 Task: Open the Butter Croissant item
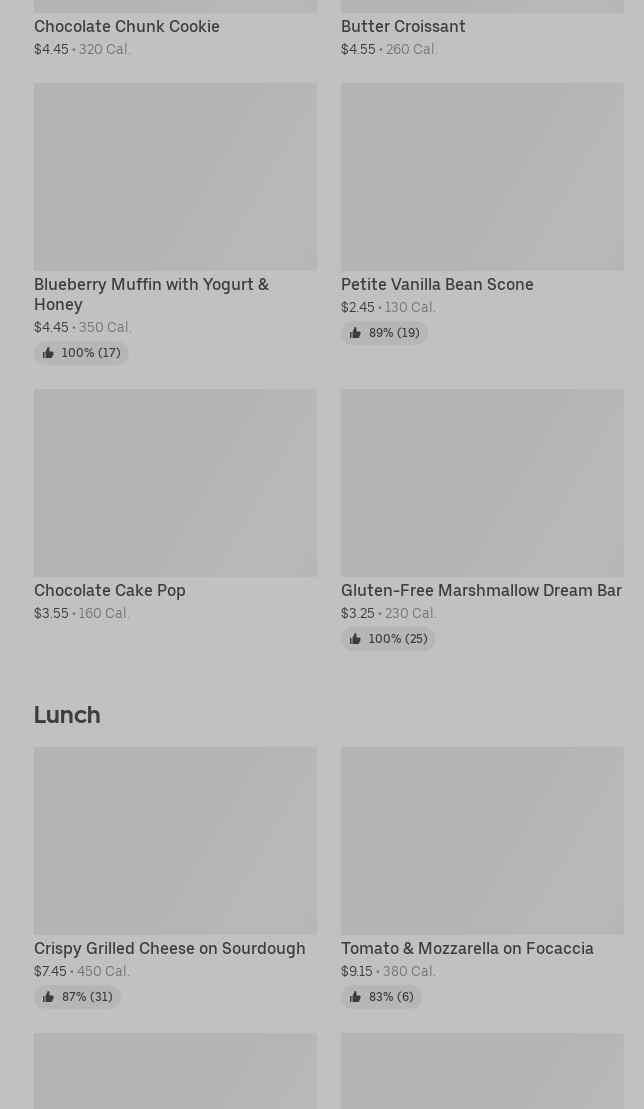[482, 28]
